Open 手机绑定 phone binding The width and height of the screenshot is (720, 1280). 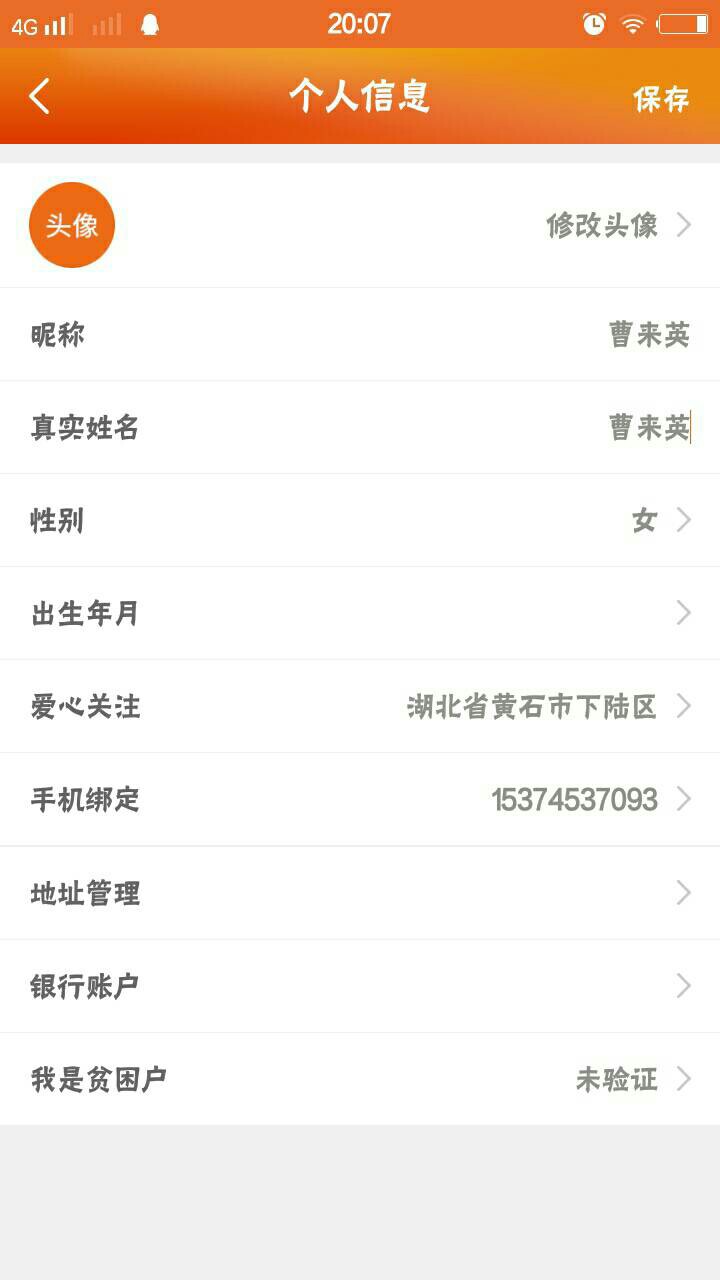point(360,800)
